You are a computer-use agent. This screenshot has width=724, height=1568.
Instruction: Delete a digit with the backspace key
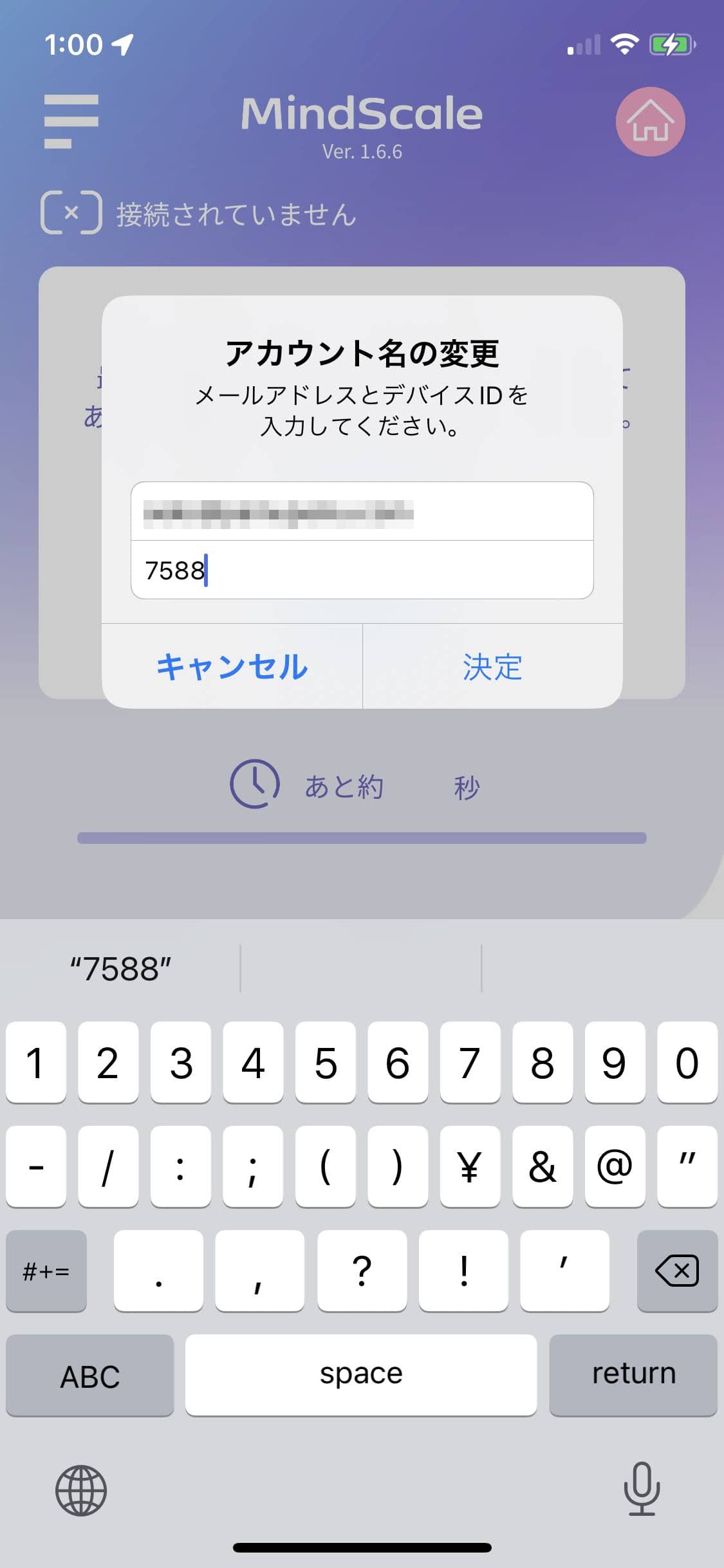[x=677, y=1271]
